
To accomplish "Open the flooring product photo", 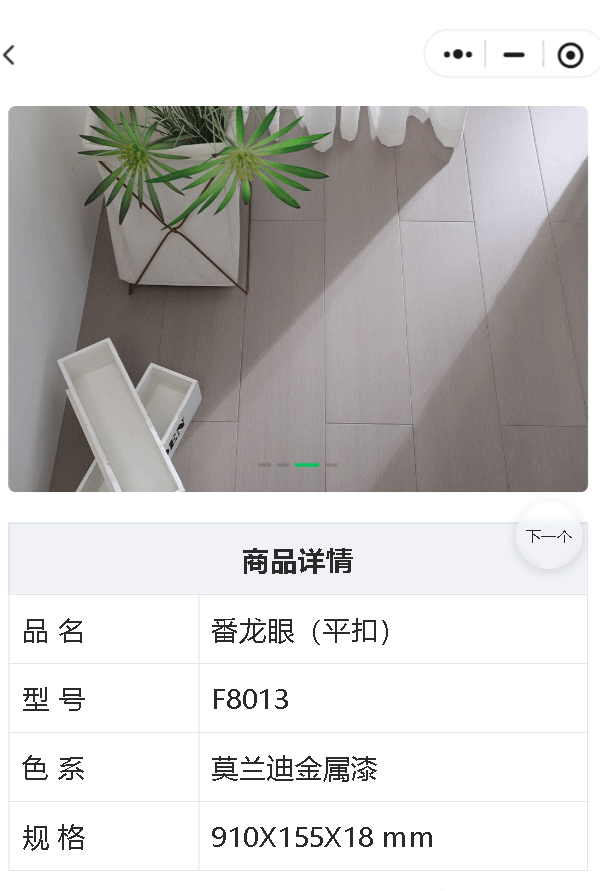I will [298, 298].
